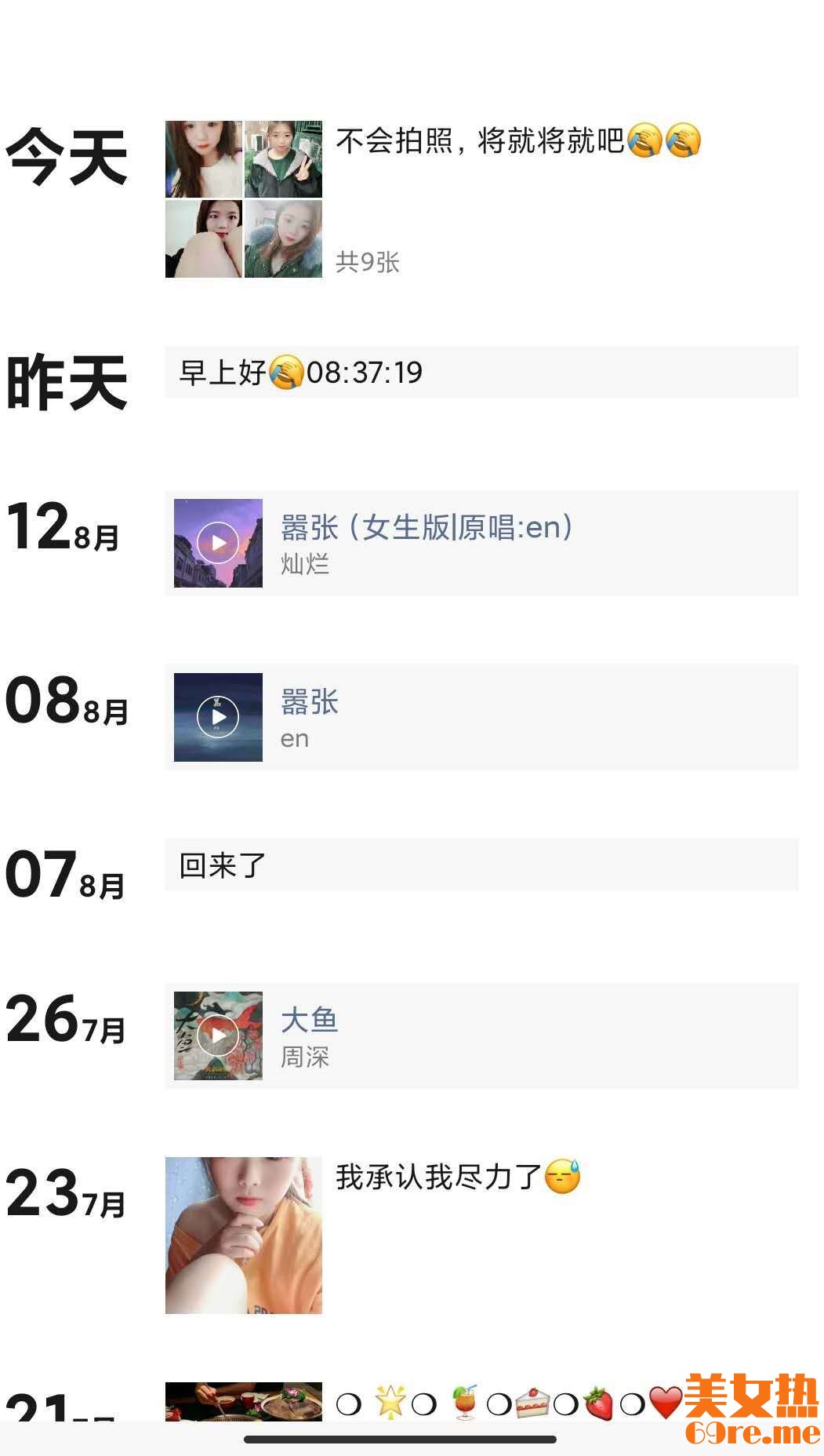View the 我承认我尽力了 photo post

(243, 1235)
